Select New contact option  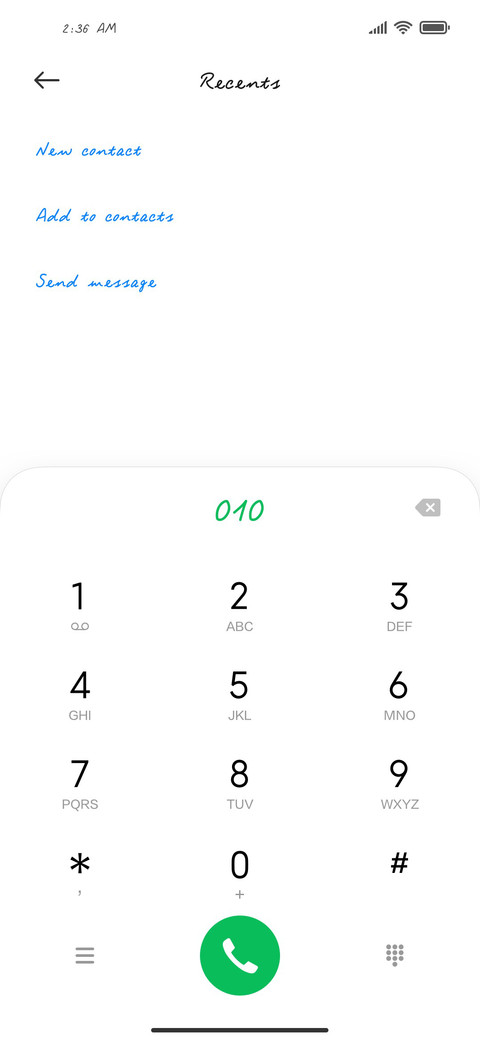click(x=88, y=151)
